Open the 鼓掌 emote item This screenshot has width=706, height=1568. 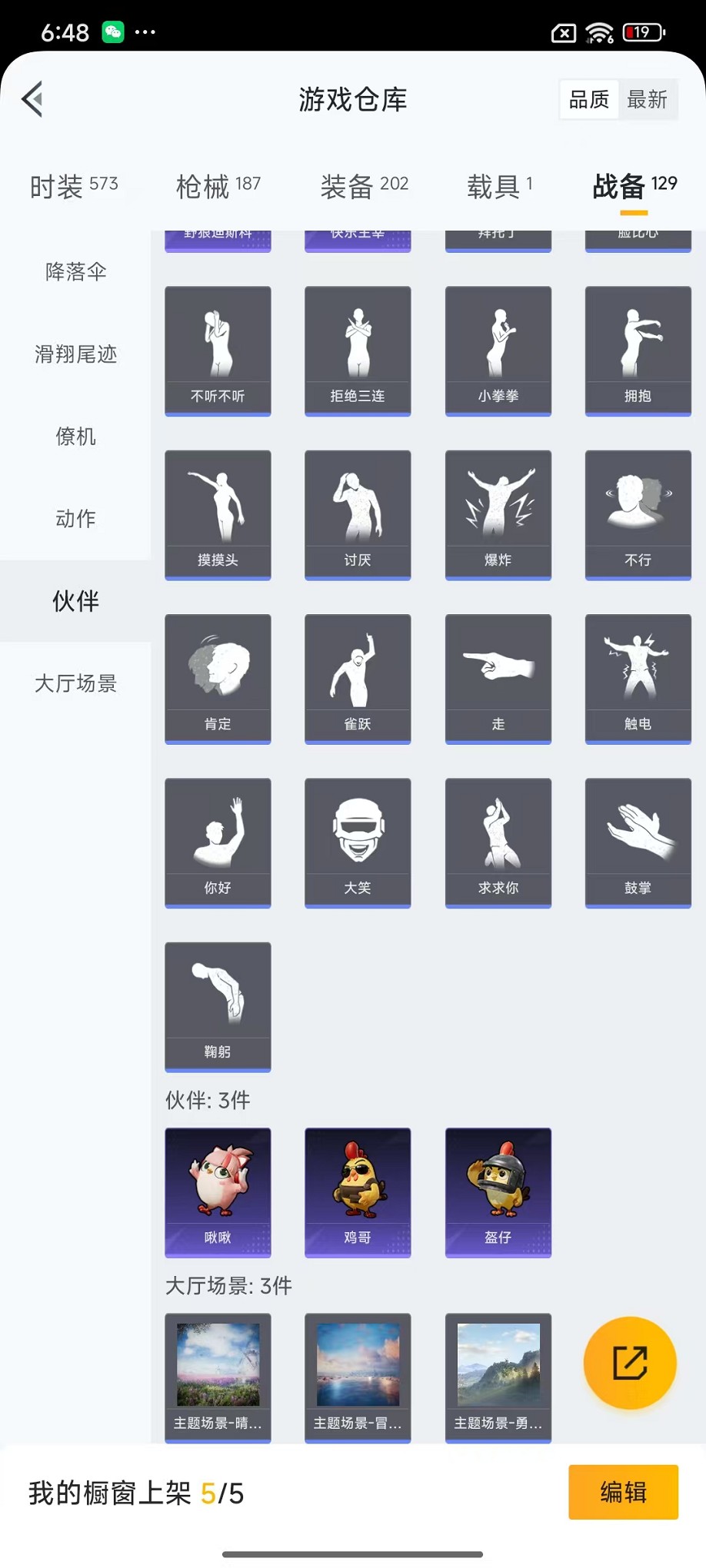[x=638, y=842]
